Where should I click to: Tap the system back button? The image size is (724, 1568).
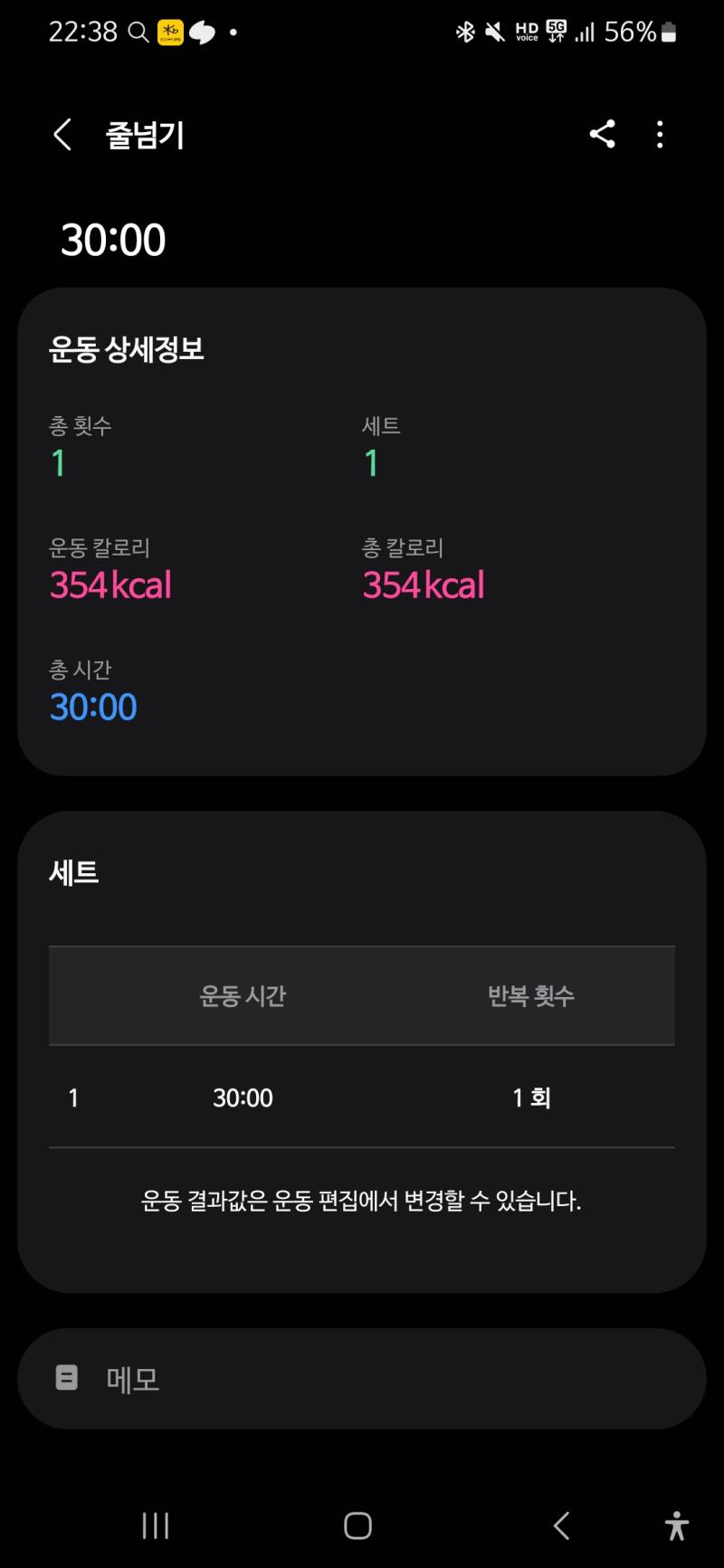[561, 1525]
